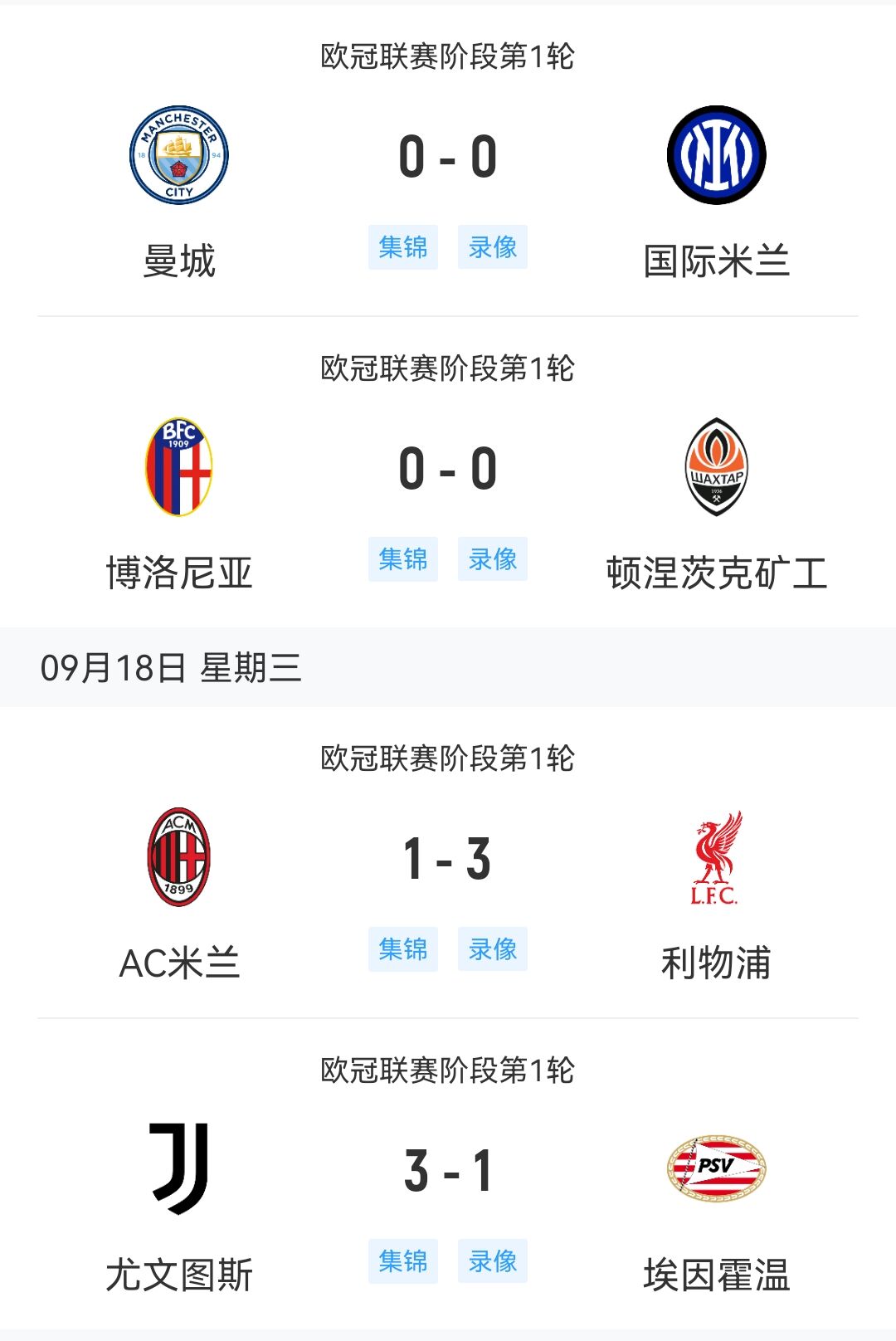
Task: Watch 录像 for 博洛尼亚 vs 顿涅茨克矿工
Action: (x=493, y=559)
